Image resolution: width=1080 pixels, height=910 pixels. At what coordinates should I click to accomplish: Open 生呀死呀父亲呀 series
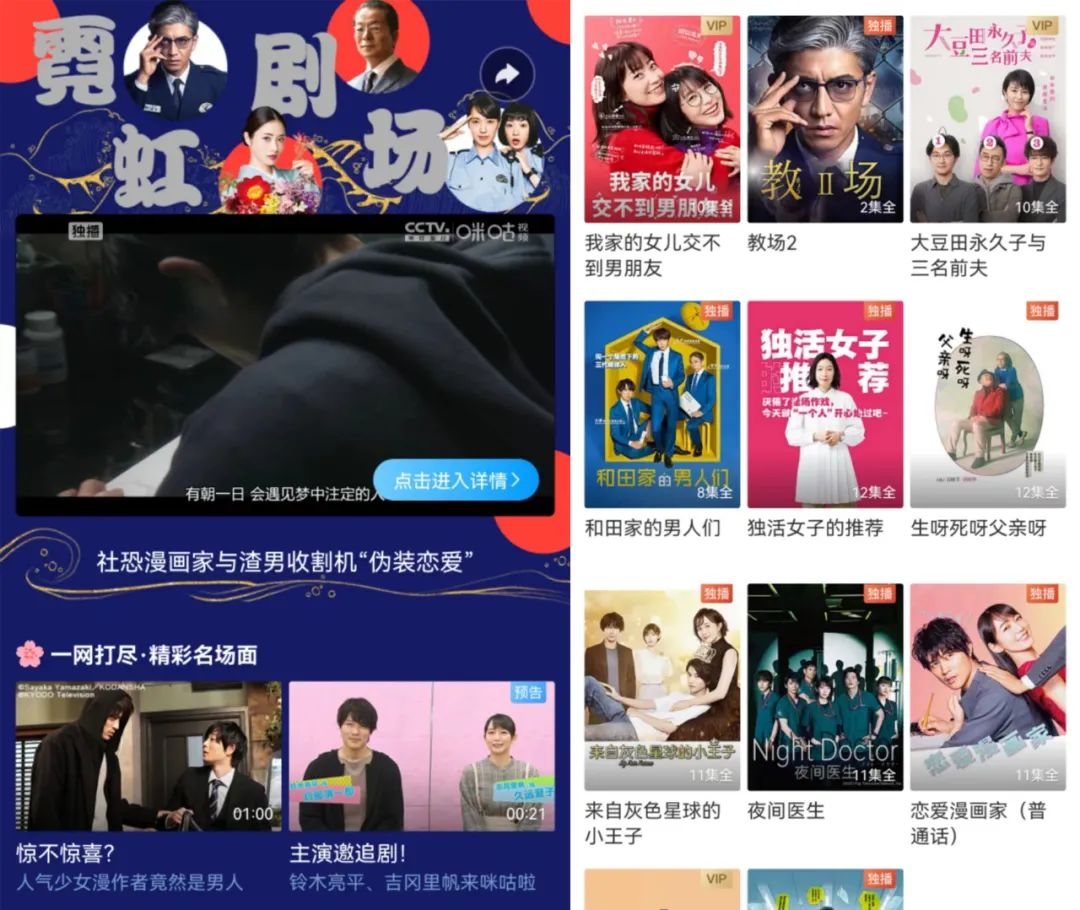point(987,404)
